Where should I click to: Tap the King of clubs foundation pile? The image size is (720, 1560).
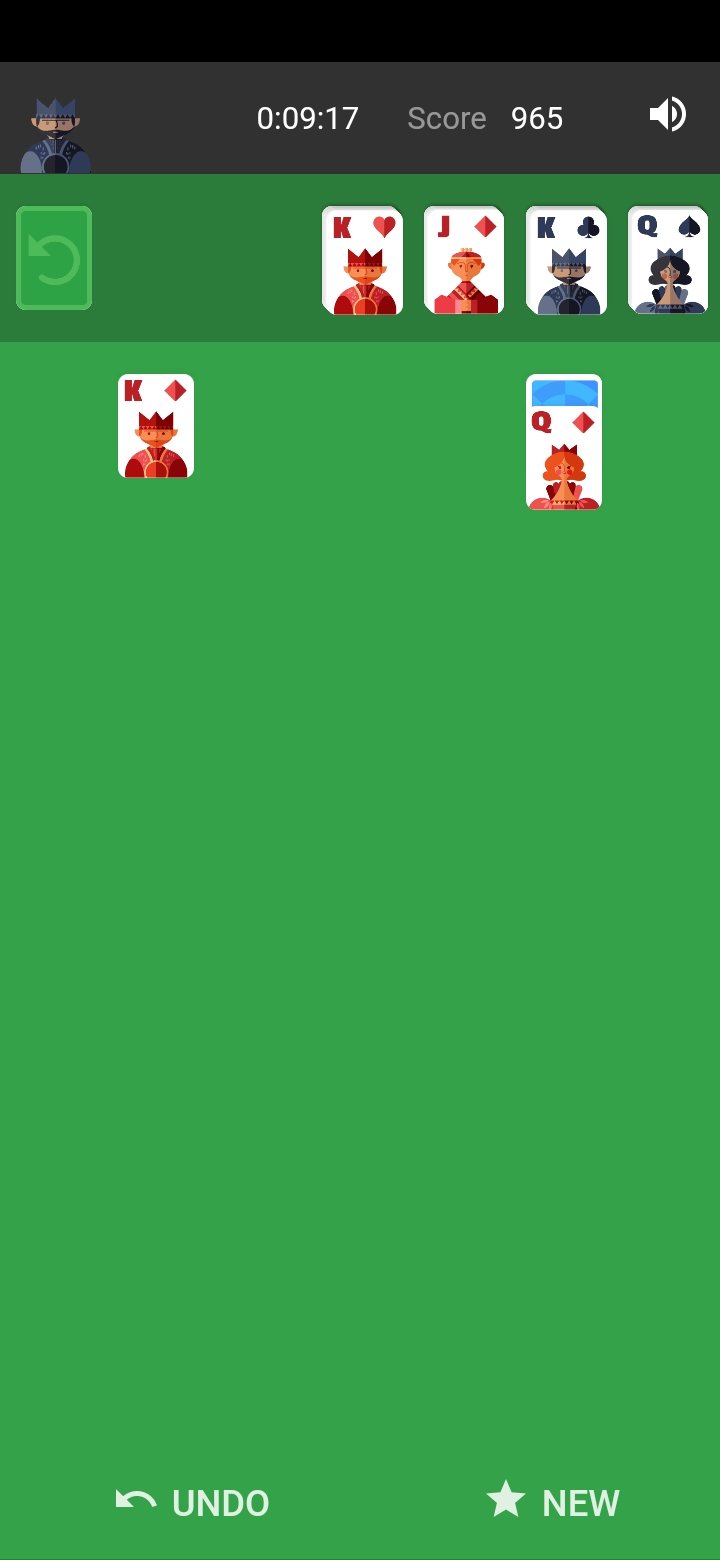pyautogui.click(x=566, y=260)
